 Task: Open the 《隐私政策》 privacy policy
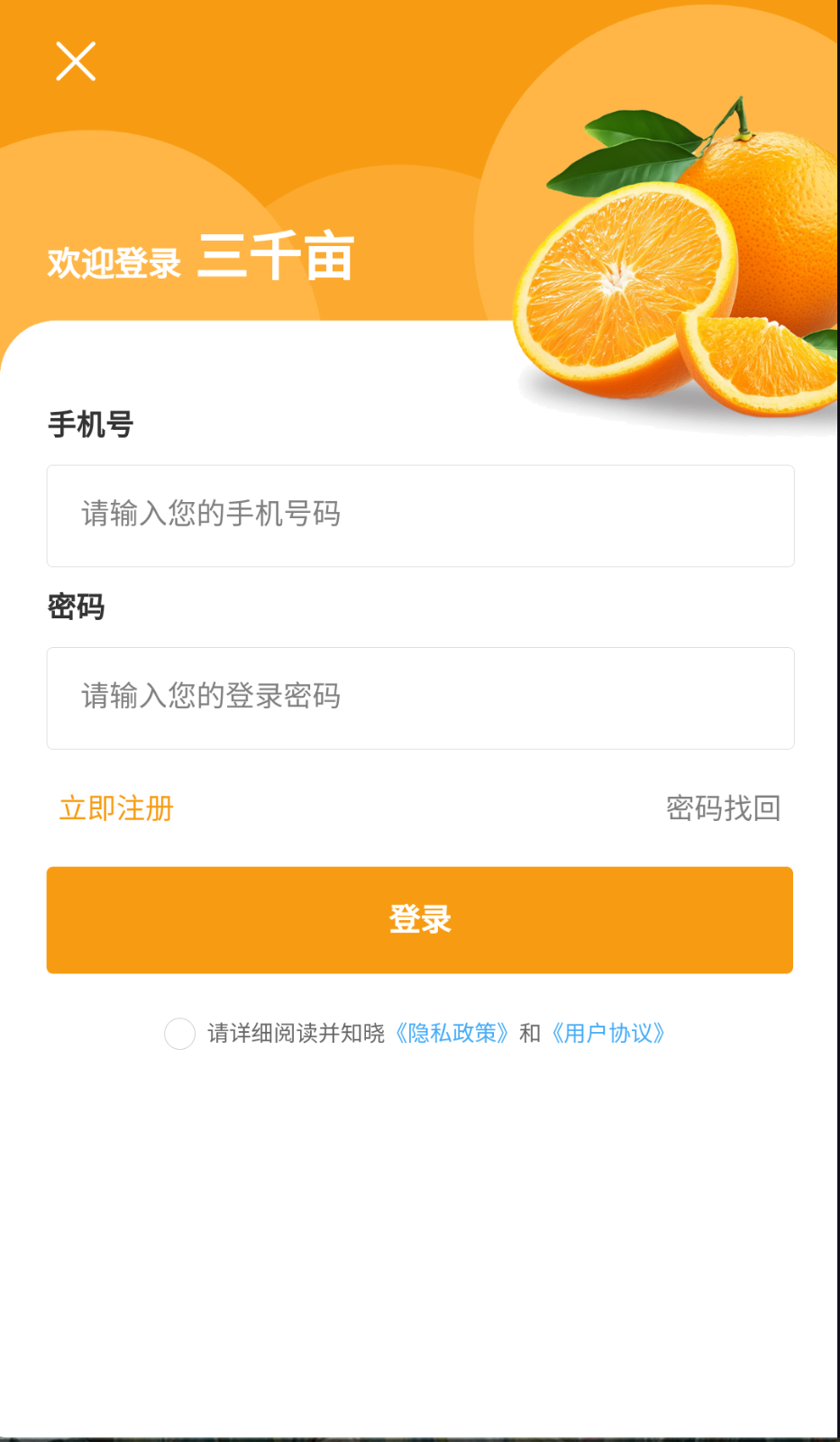[451, 1034]
